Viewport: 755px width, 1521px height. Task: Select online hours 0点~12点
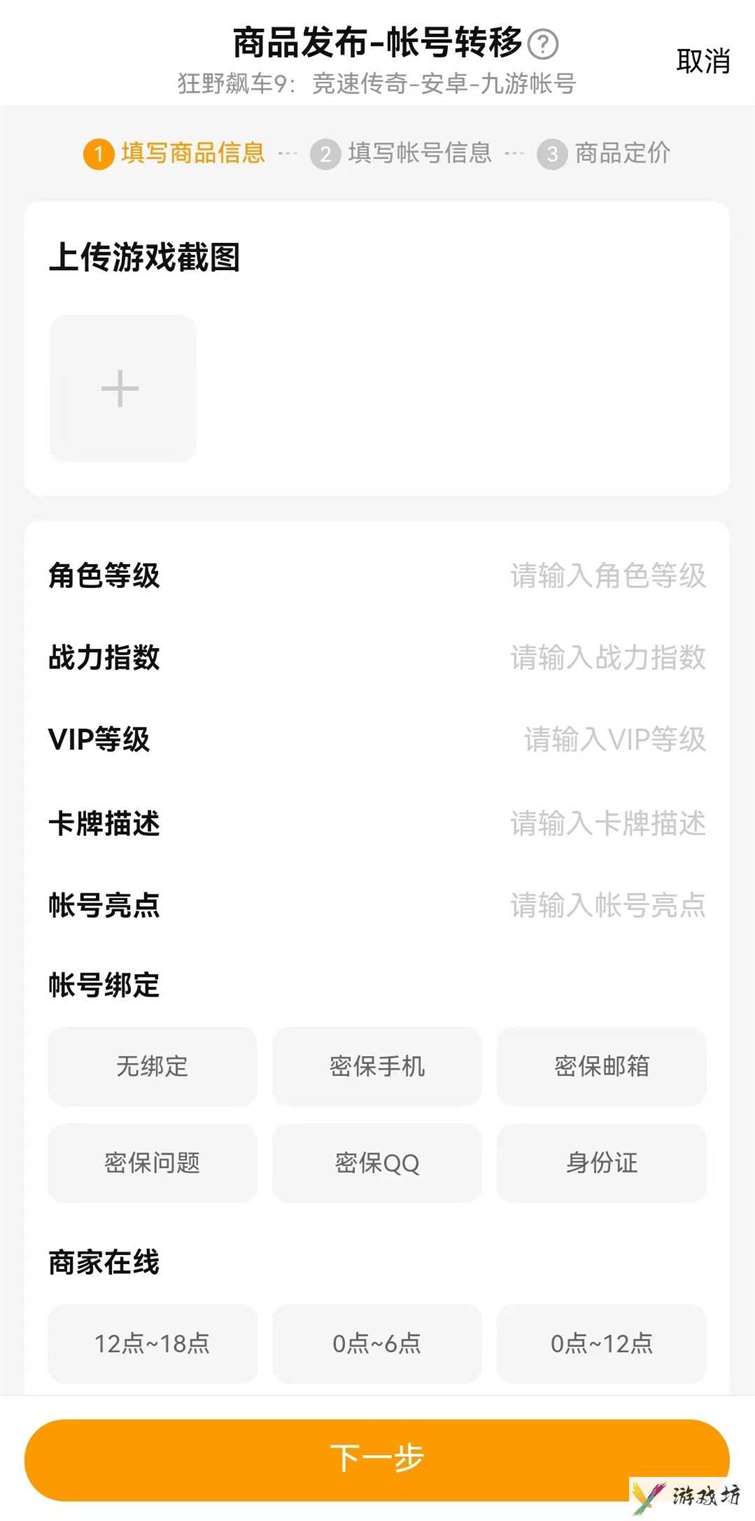602,1343
